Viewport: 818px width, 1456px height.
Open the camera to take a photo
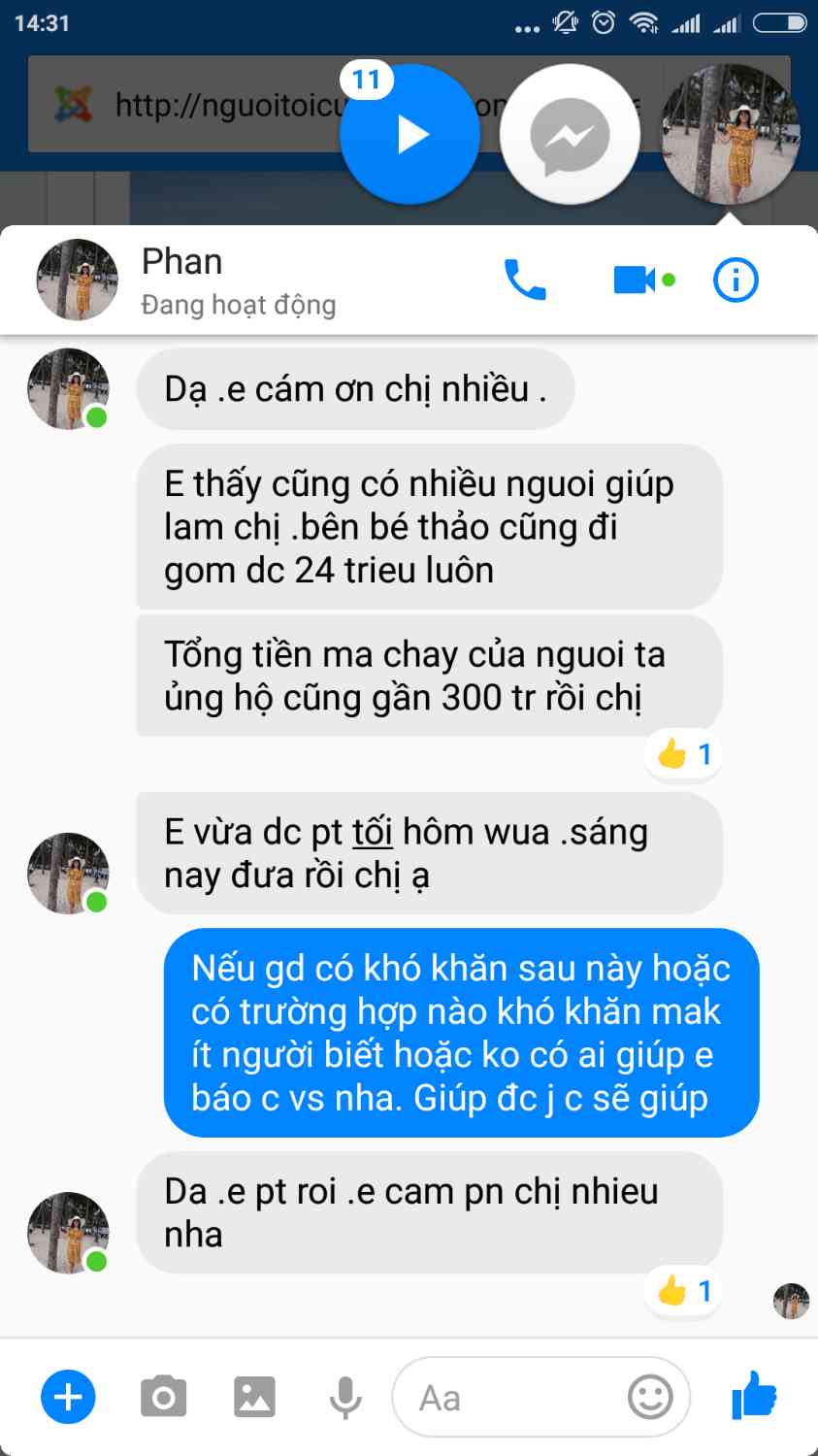163,1398
